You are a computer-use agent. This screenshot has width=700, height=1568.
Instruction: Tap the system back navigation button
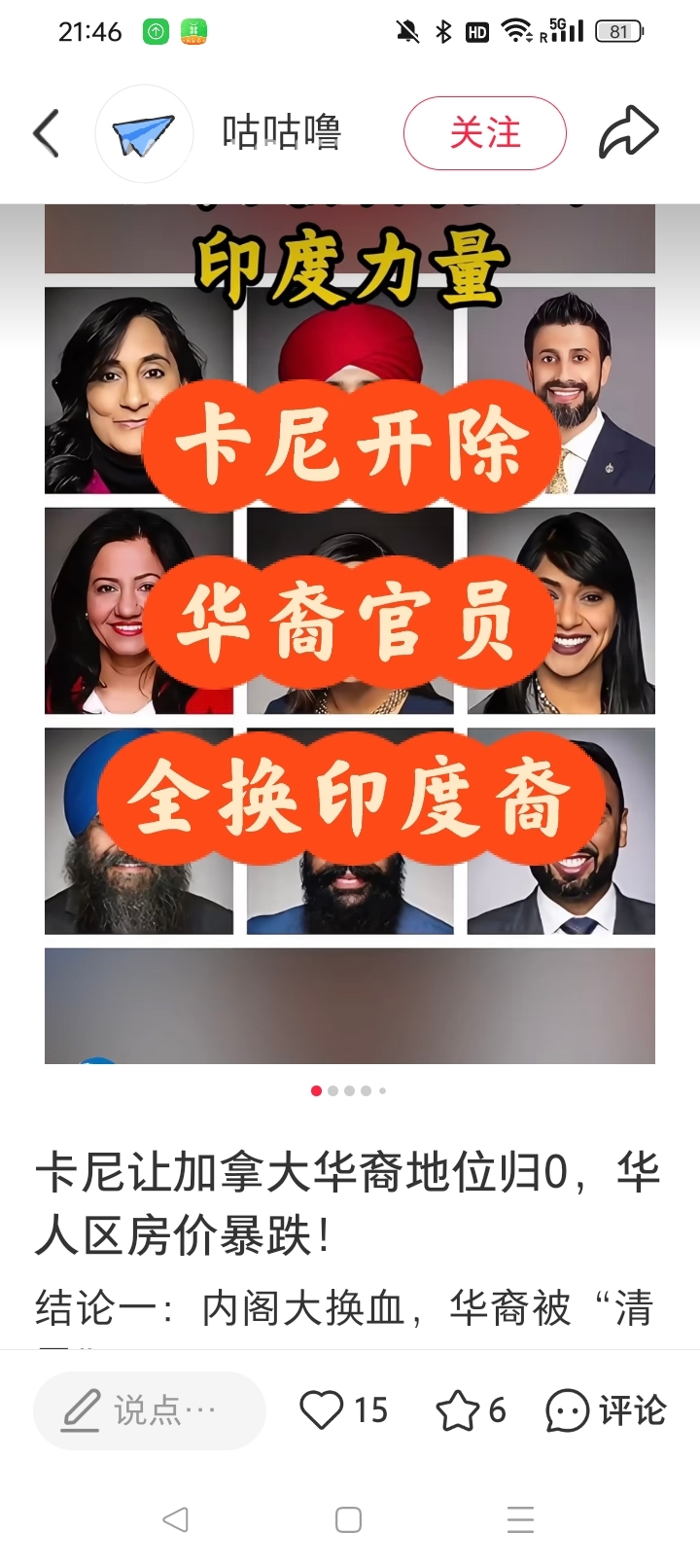point(175,1519)
